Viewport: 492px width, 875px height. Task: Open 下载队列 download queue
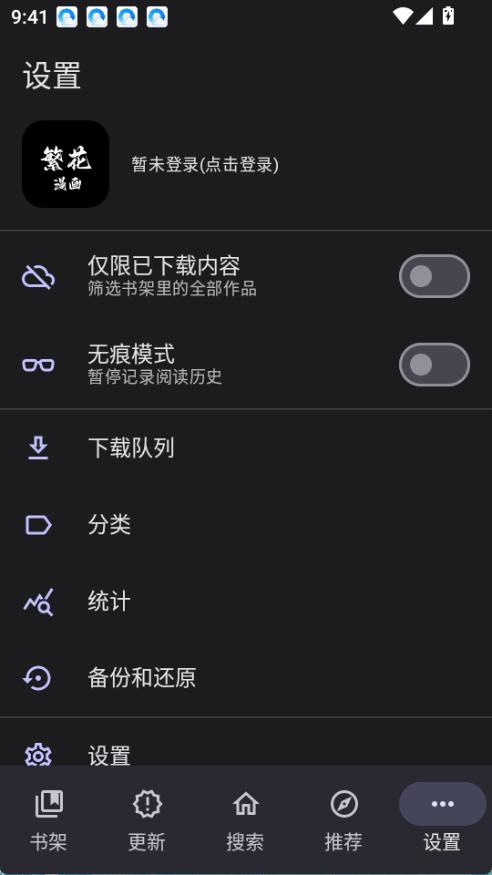tap(246, 448)
